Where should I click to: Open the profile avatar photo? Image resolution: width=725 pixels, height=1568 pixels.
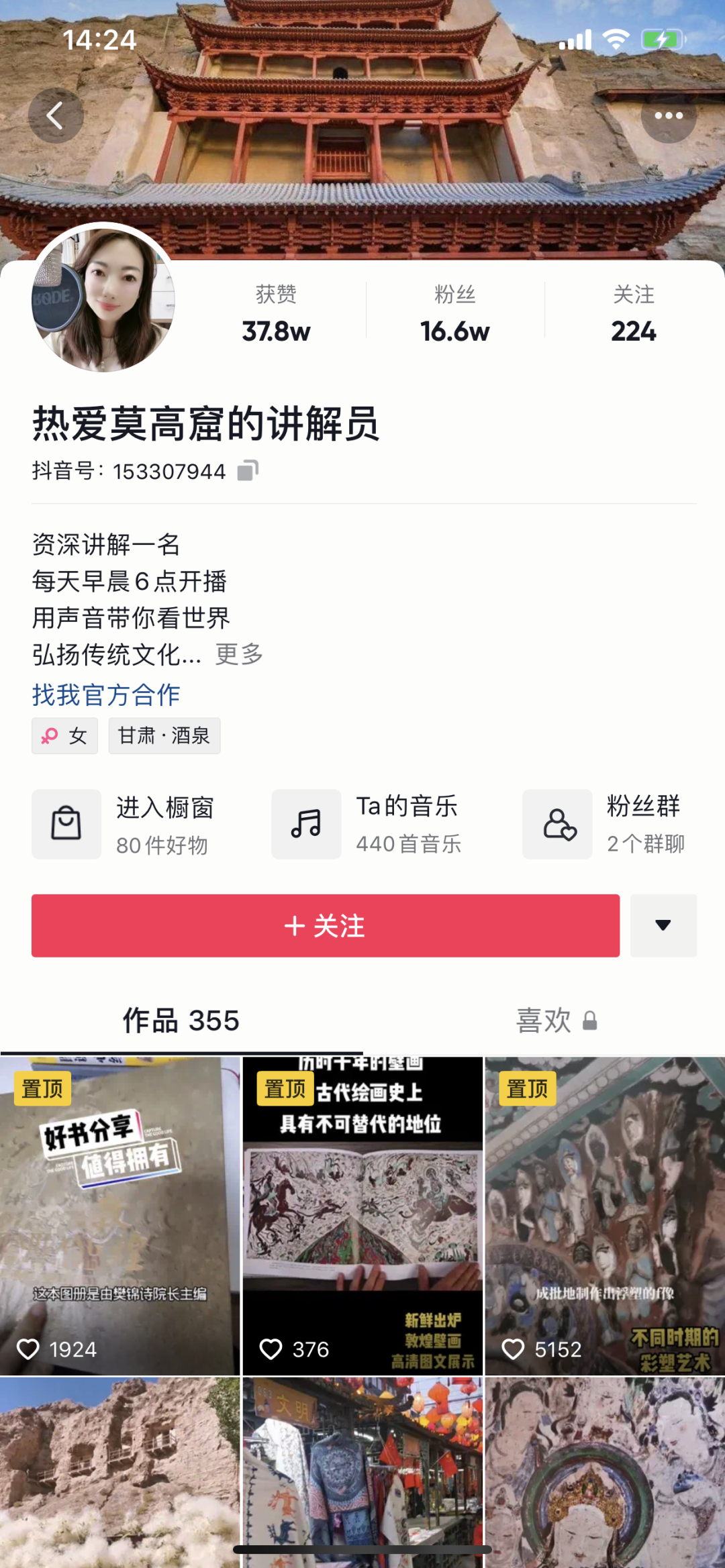(103, 297)
